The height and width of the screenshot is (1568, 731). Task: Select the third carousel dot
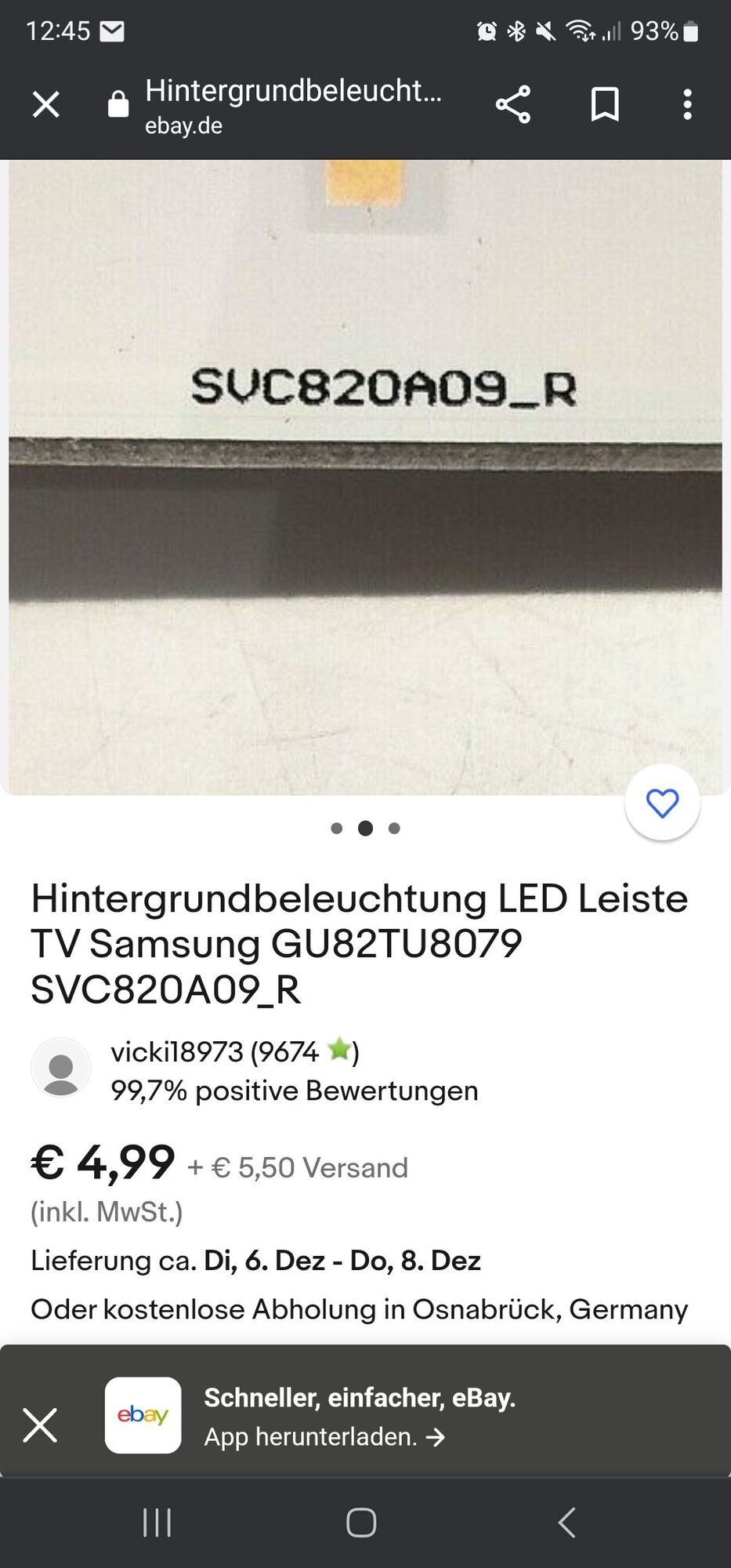pyautogui.click(x=394, y=828)
